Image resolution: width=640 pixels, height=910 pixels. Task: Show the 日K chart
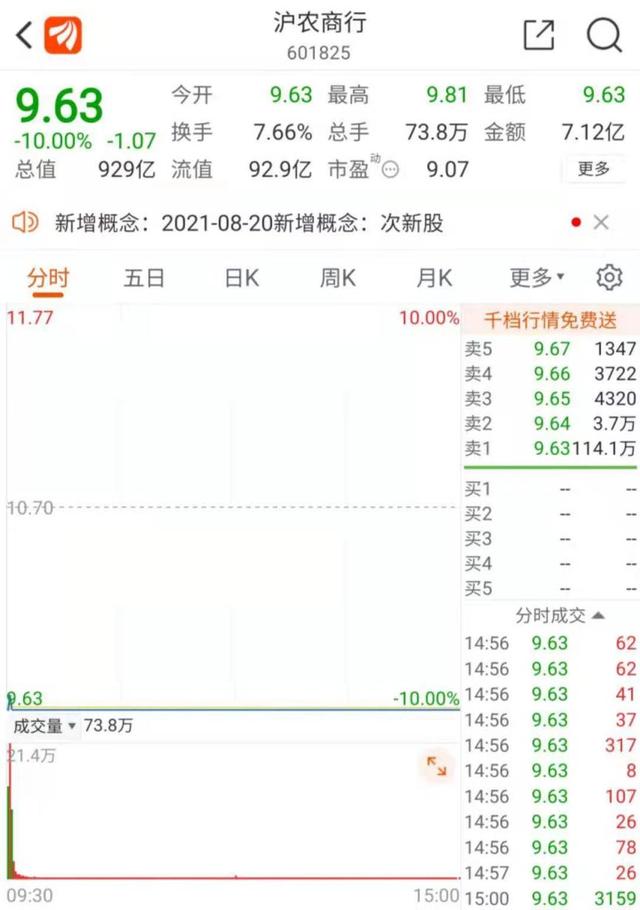tap(242, 278)
